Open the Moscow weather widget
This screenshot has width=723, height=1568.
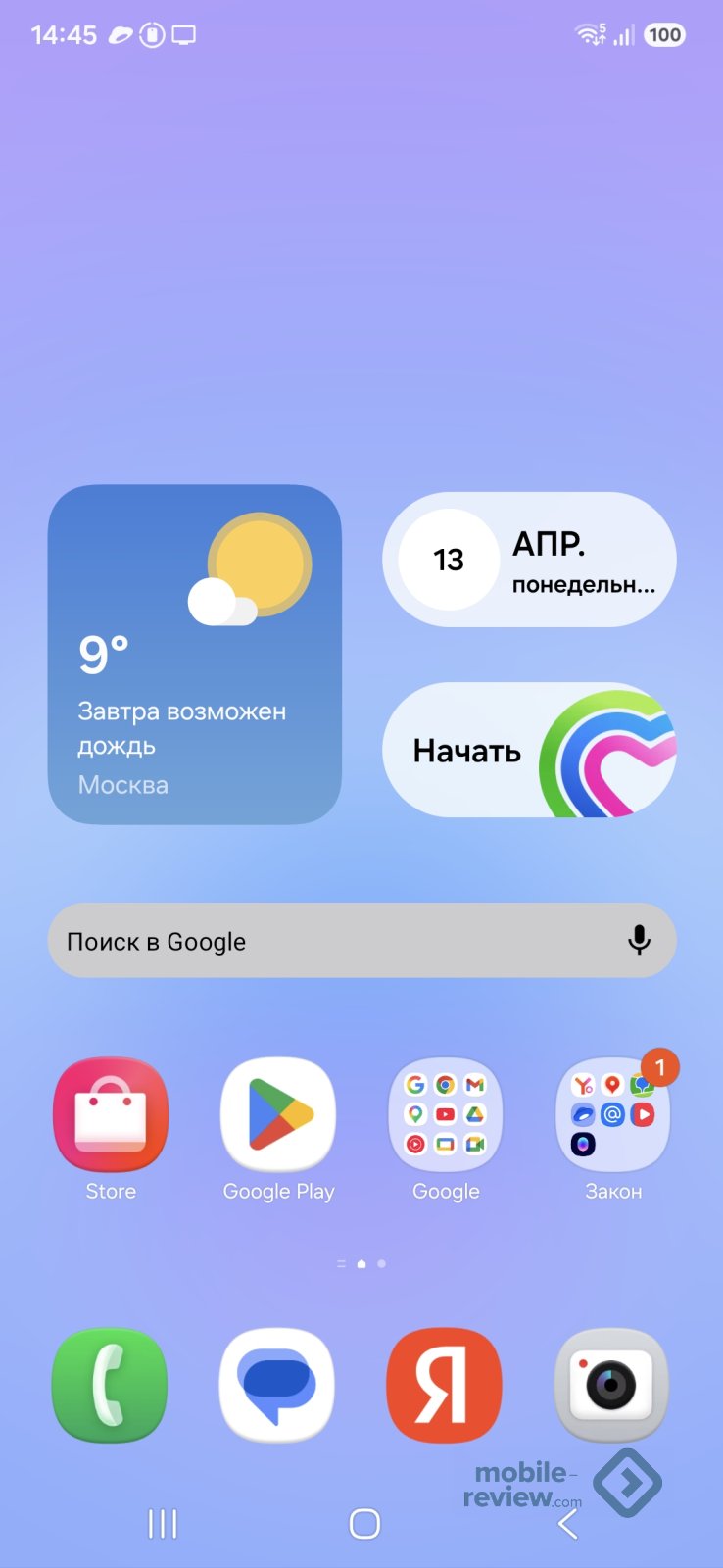[194, 654]
